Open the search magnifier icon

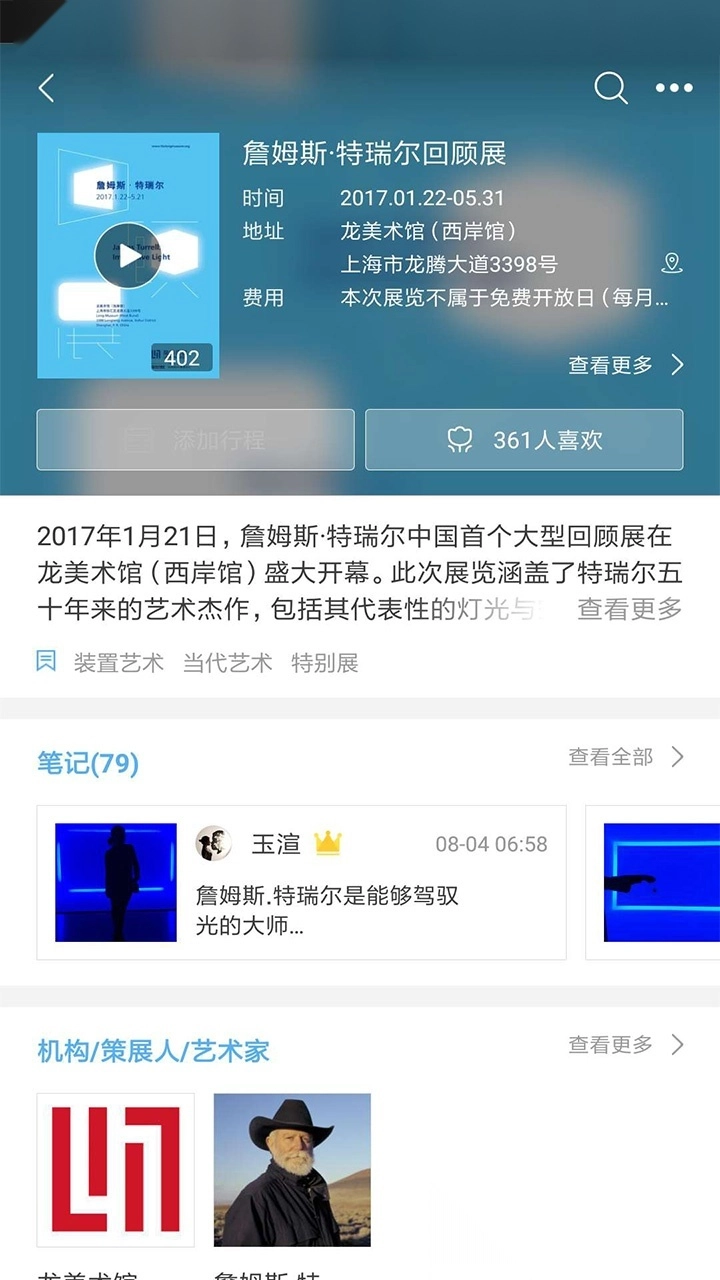(610, 88)
